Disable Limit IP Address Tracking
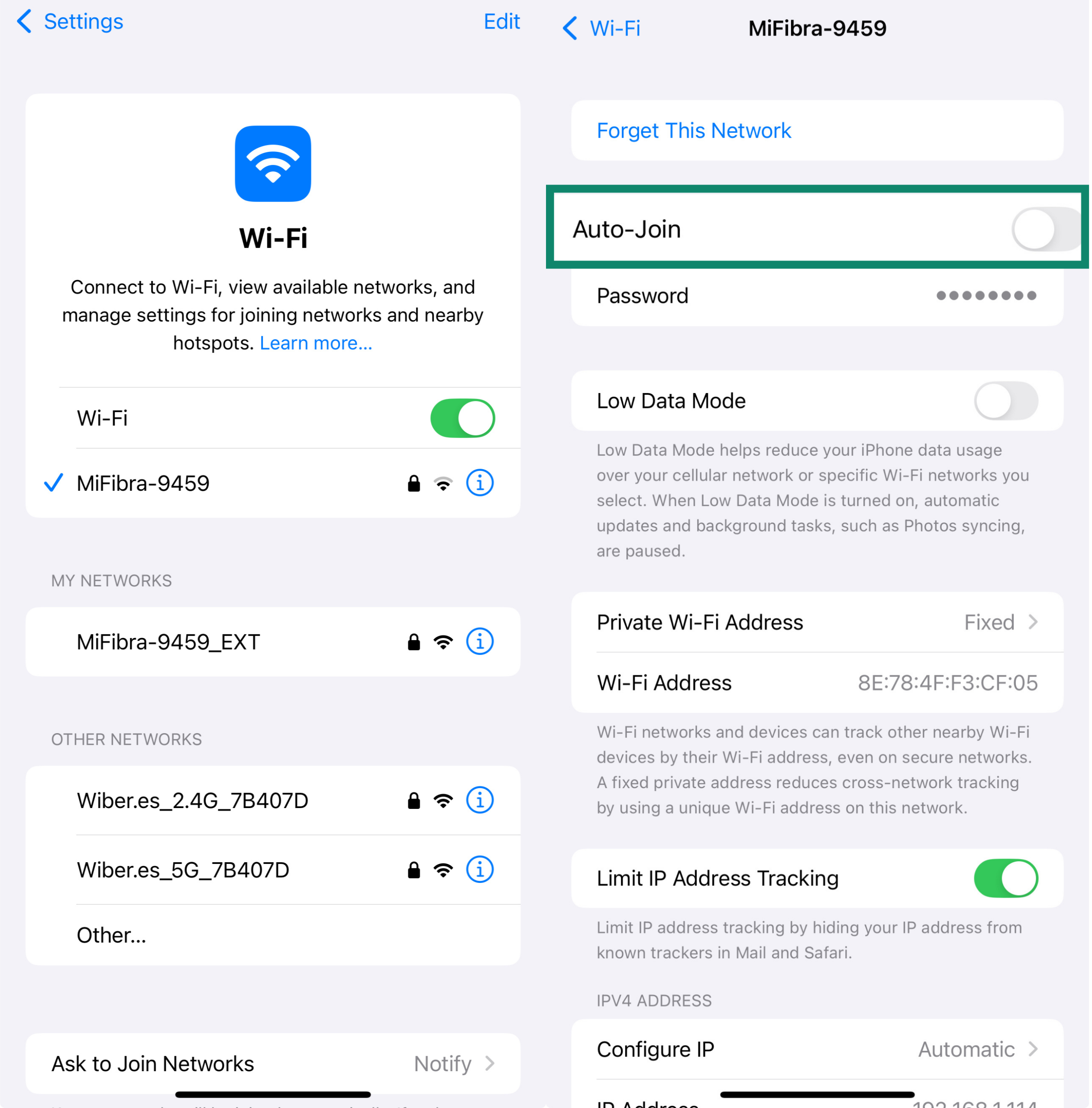The image size is (1092, 1108). coord(1005,878)
